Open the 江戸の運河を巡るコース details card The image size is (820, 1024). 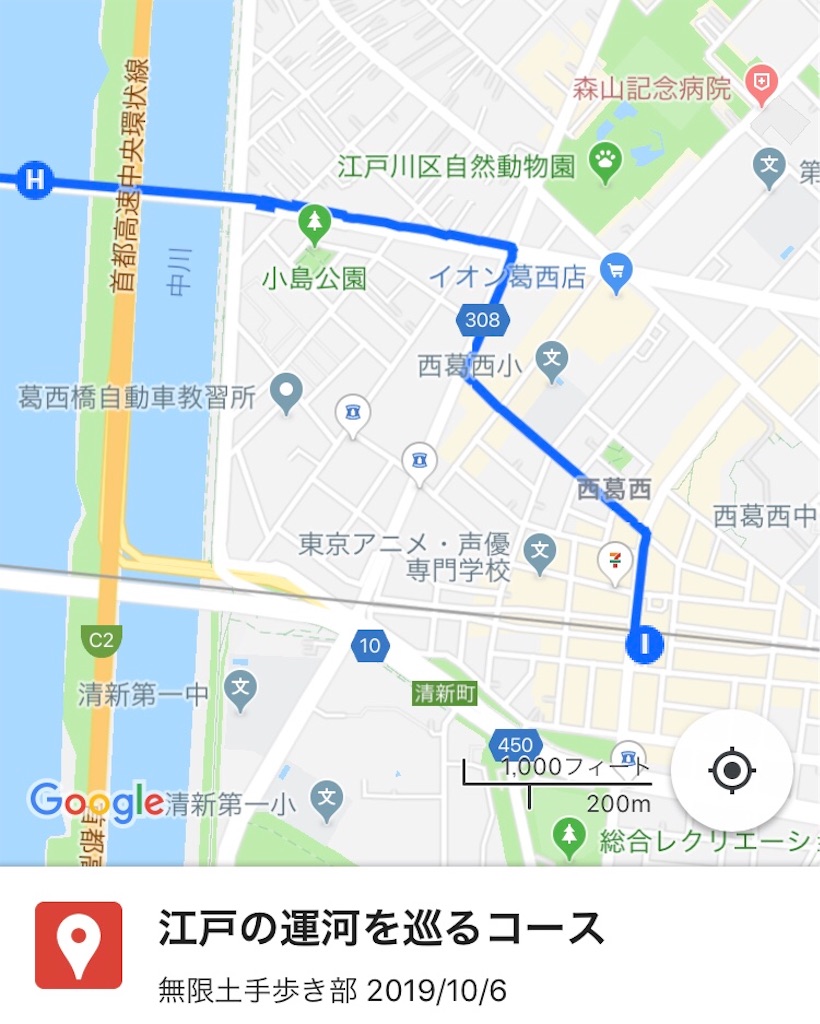[x=380, y=945]
